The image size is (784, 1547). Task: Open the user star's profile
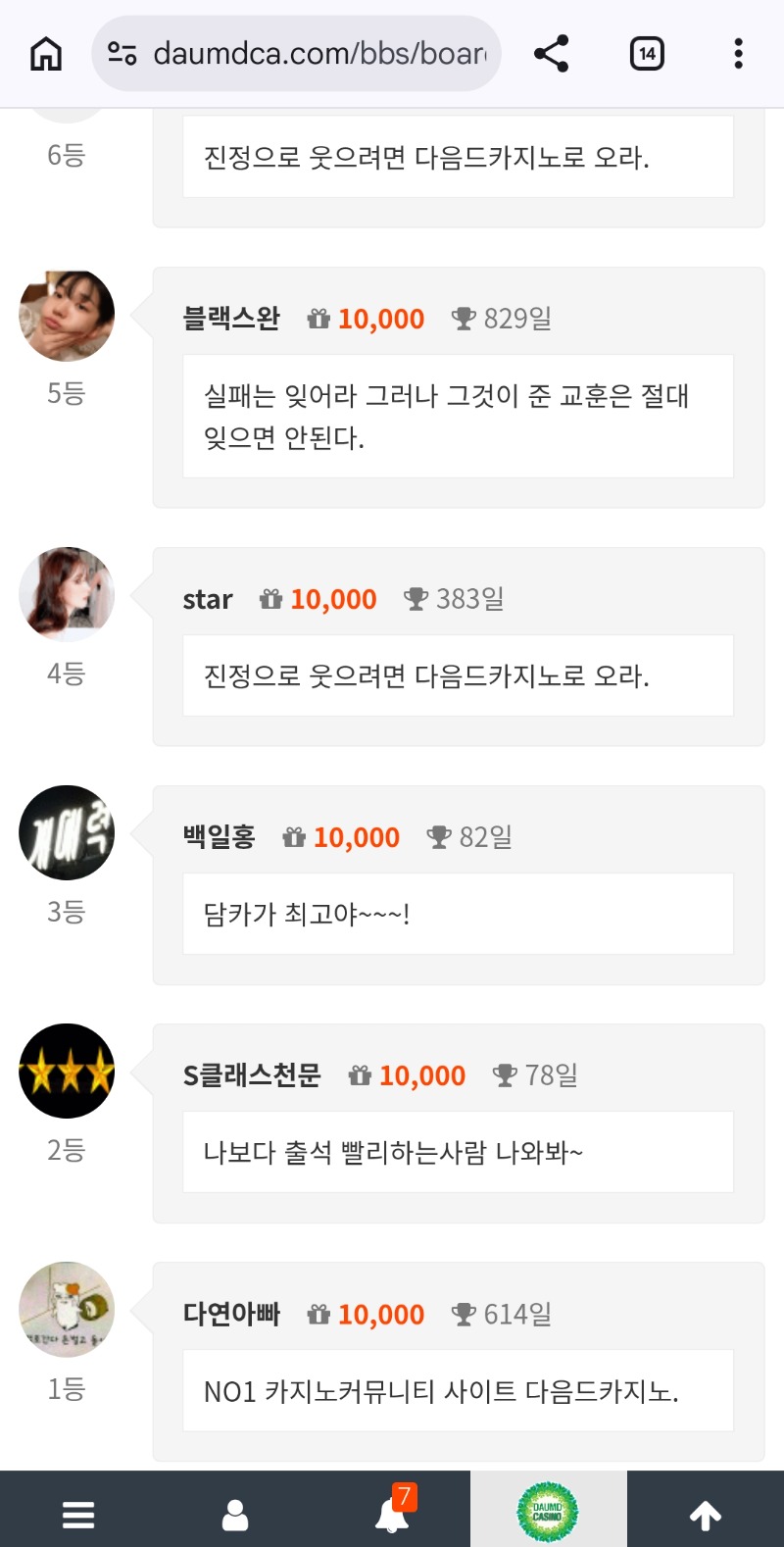[208, 599]
